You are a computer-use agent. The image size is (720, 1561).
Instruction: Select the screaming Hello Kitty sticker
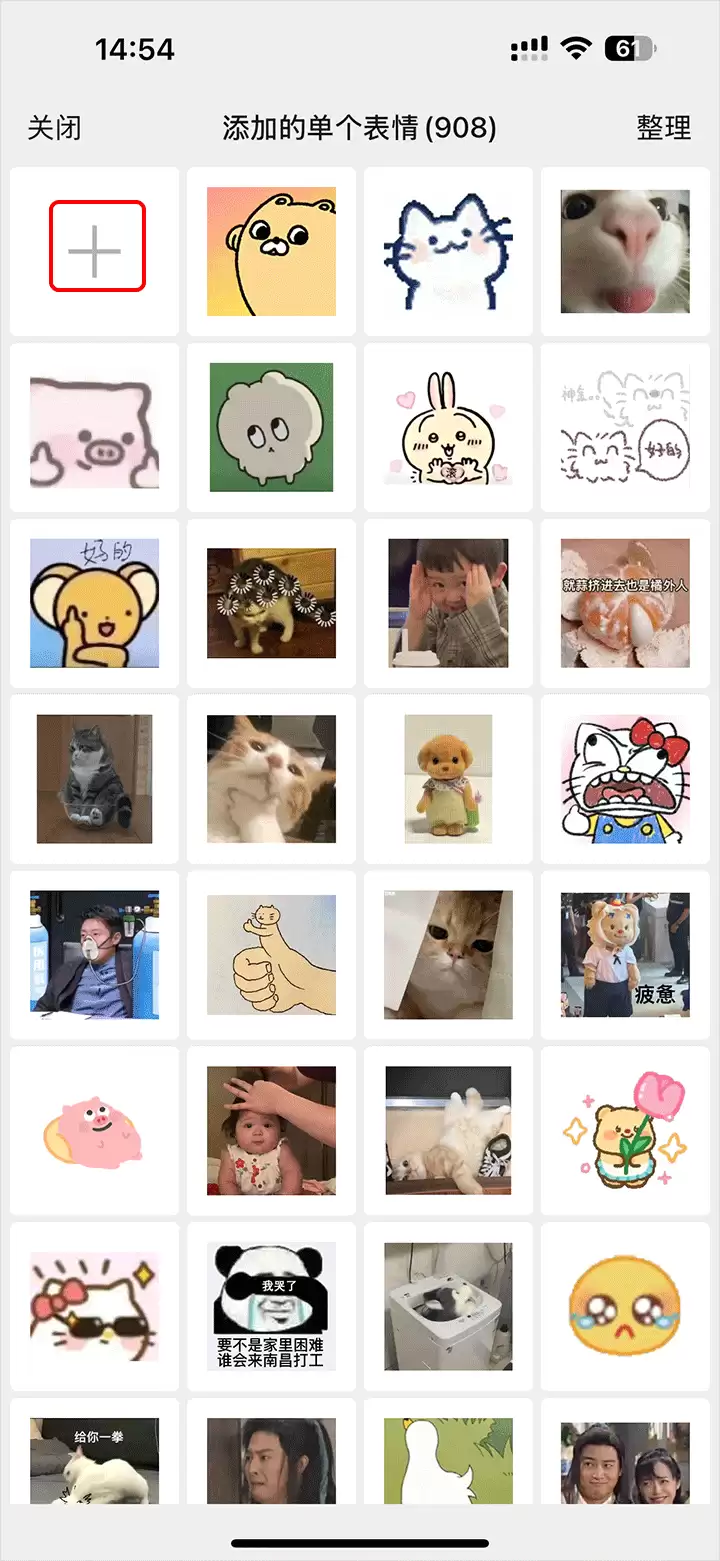click(625, 779)
